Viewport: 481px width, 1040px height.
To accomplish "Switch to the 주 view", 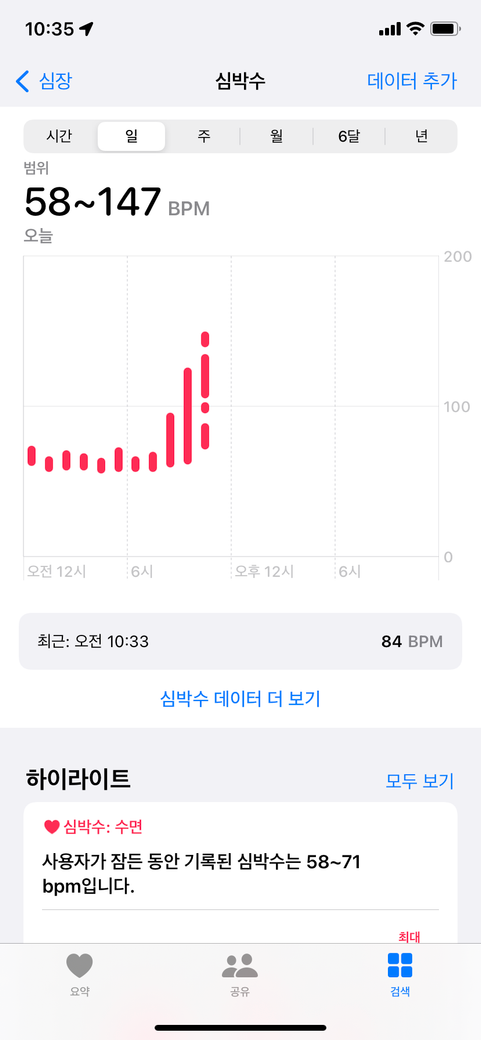I will click(204, 137).
